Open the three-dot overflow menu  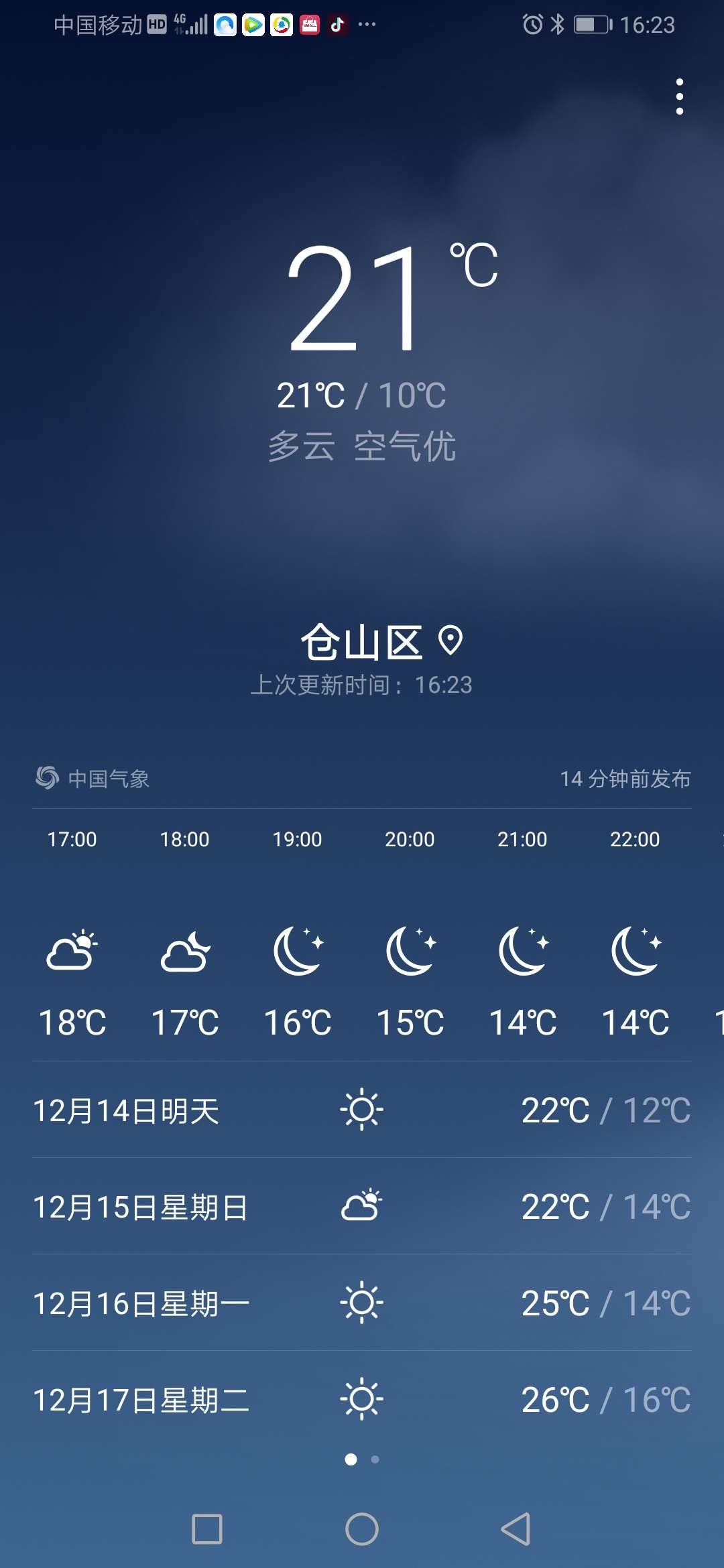click(x=680, y=95)
